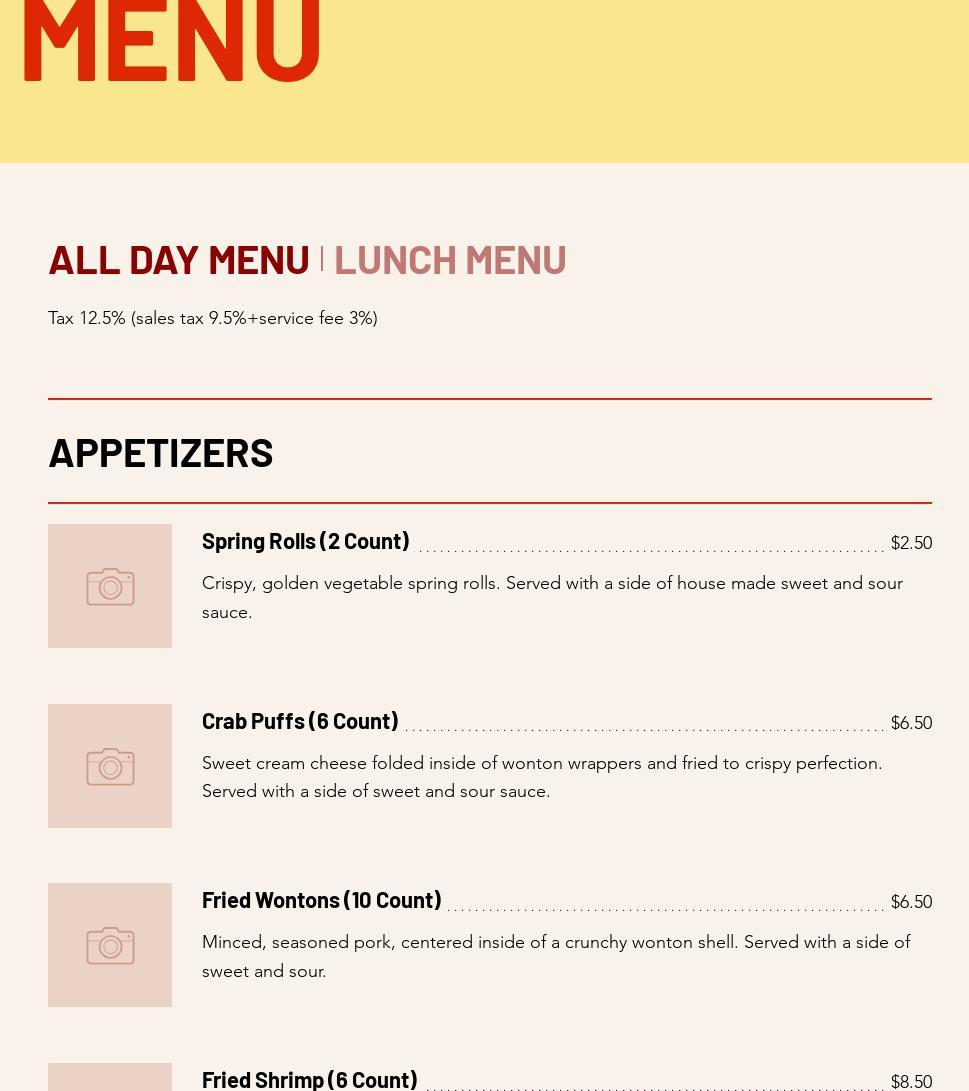Viewport: 969px width, 1091px height.
Task: Open the Crab Puffs (6 Count) item
Action: pos(300,721)
